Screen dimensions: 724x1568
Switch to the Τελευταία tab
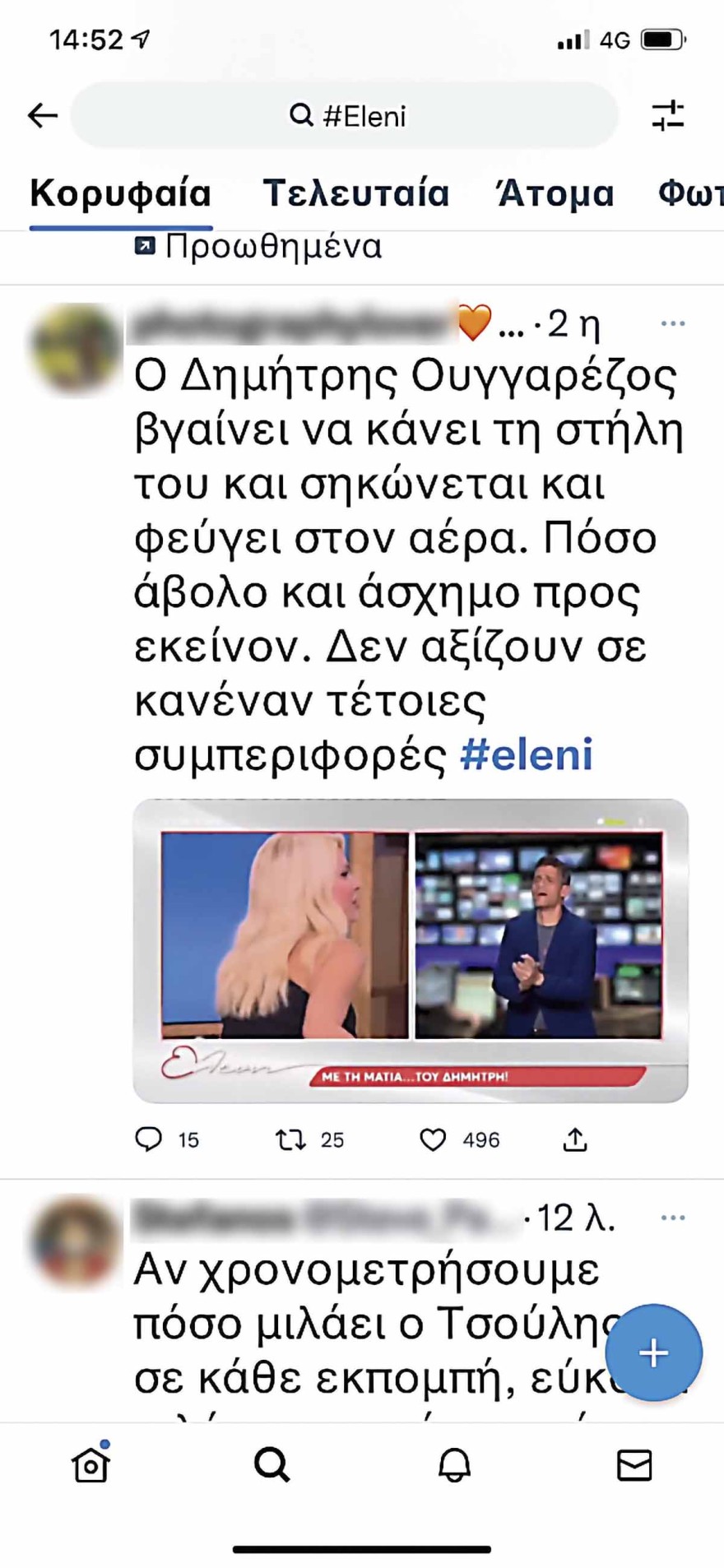355,194
